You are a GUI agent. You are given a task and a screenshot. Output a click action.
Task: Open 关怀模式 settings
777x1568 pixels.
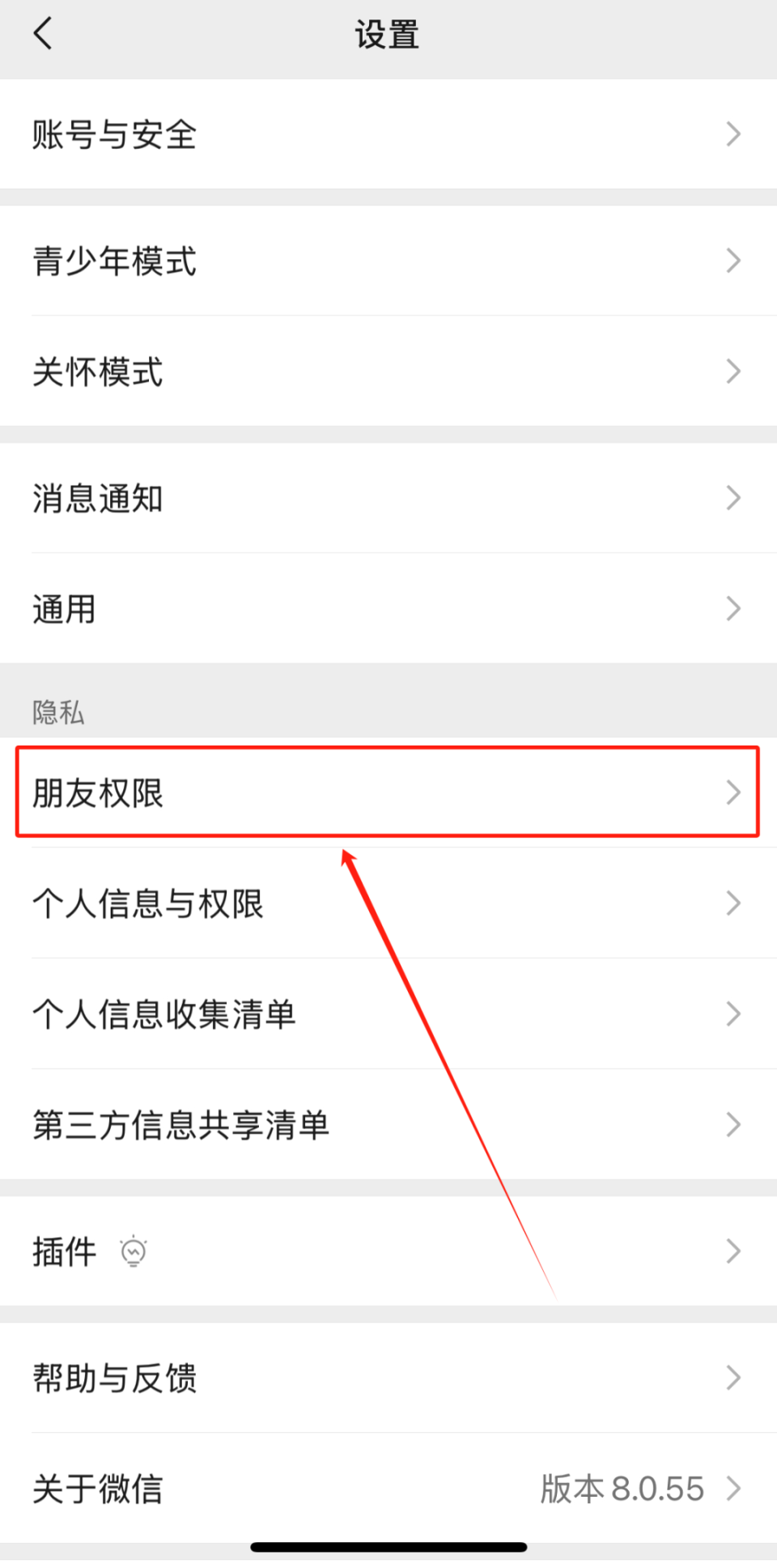tap(388, 372)
